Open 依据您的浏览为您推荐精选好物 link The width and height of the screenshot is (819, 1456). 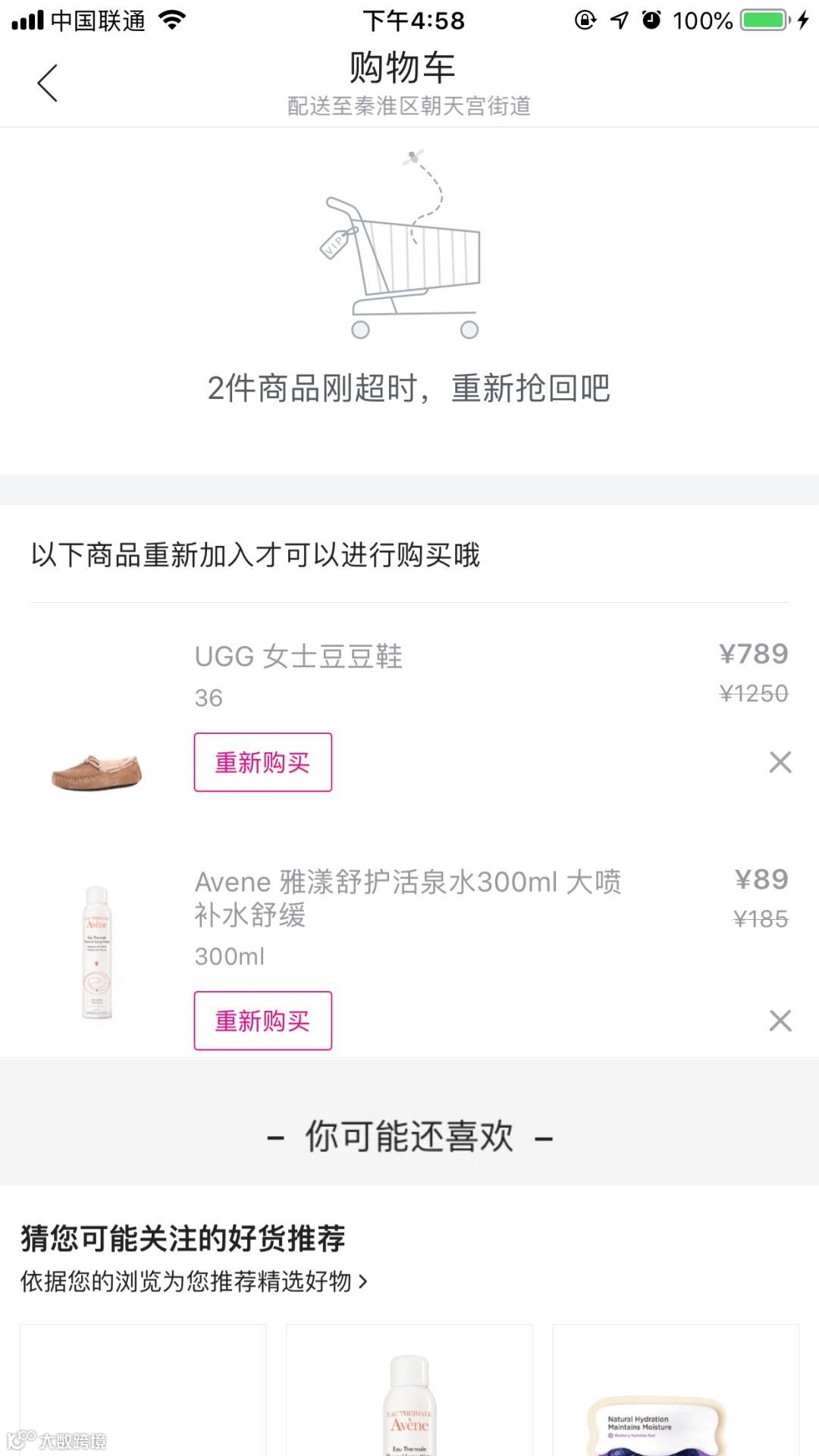pos(194,1282)
